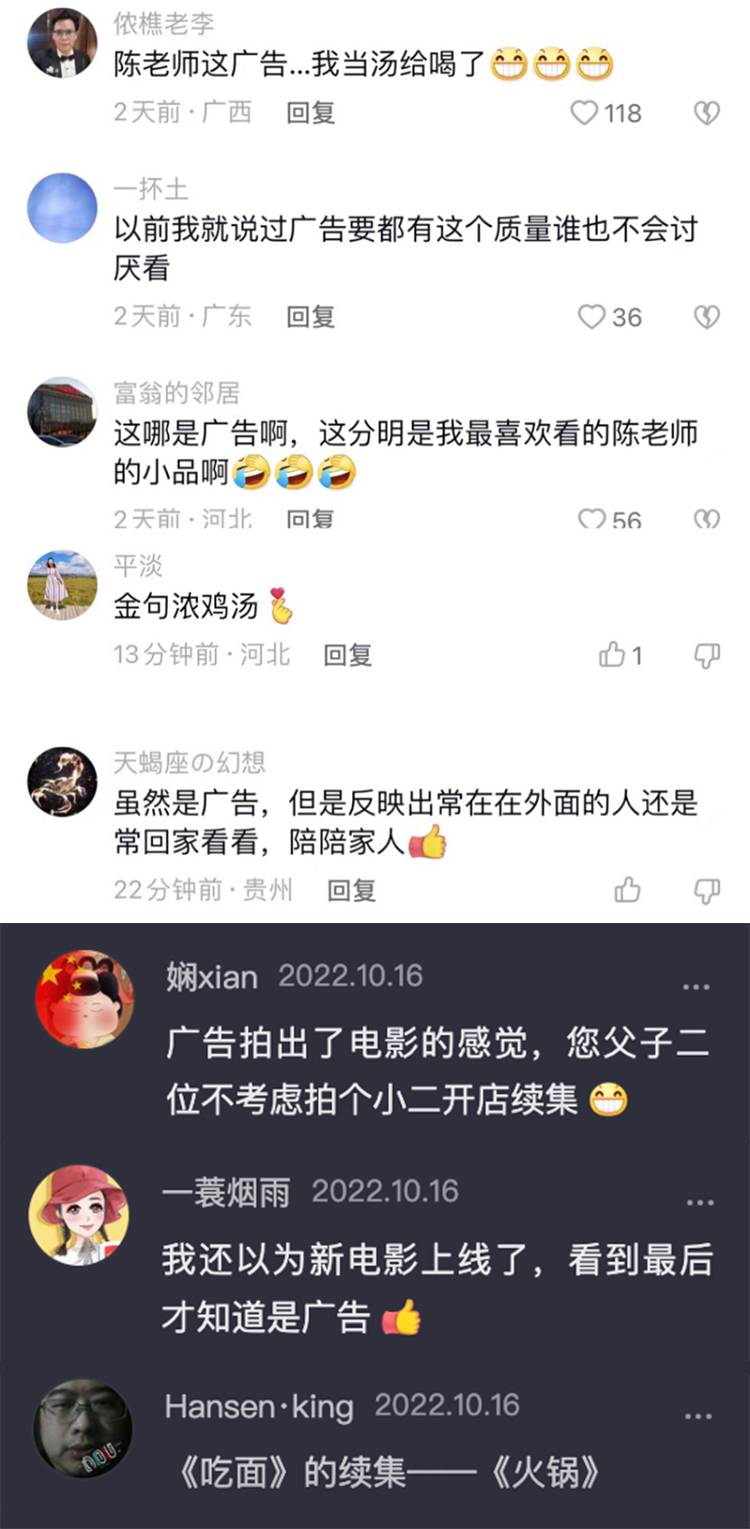
Task: Click the dislike icon on 一抔土's comment
Action: [707, 317]
